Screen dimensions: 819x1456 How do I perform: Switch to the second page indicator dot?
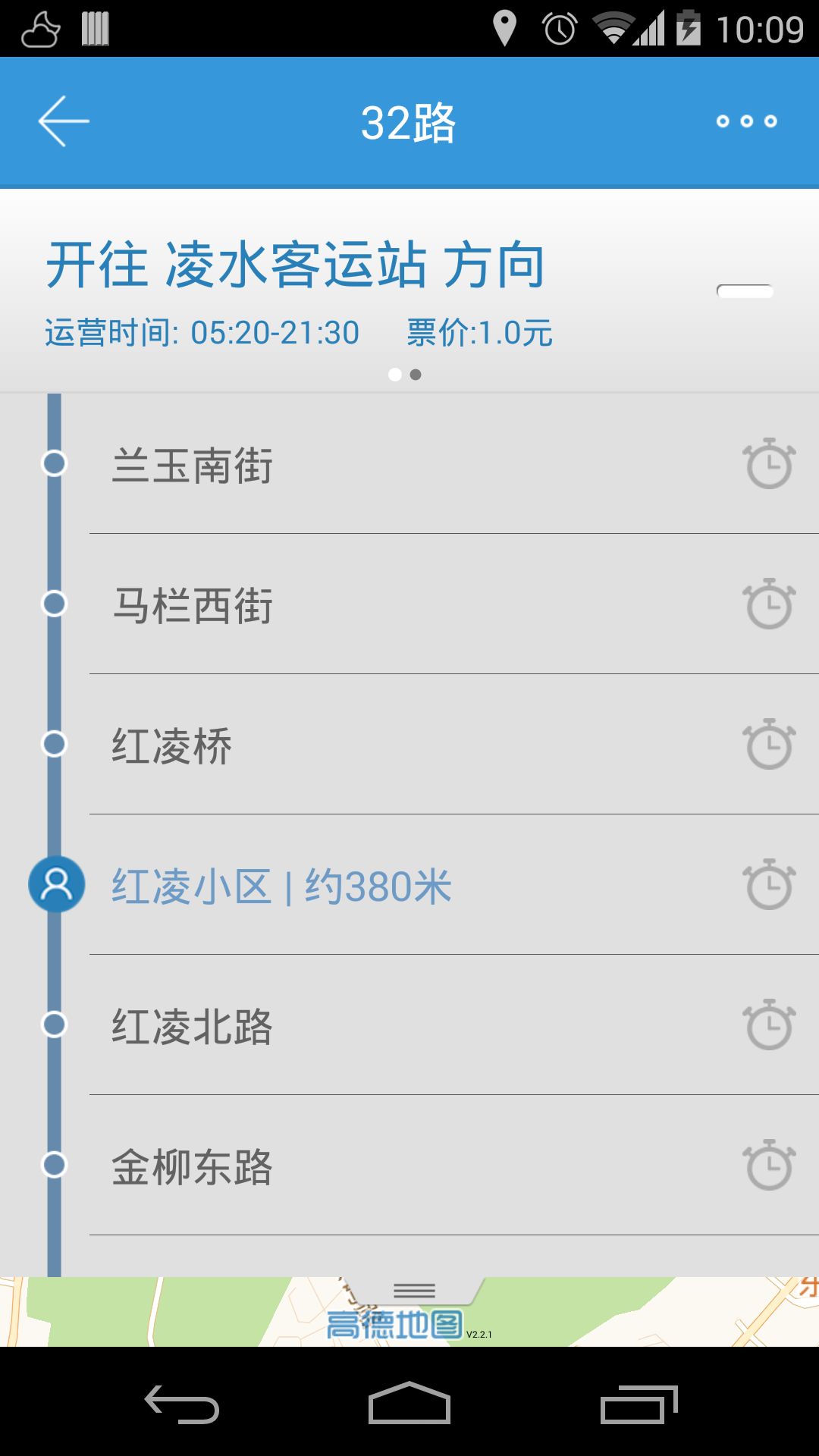416,374
